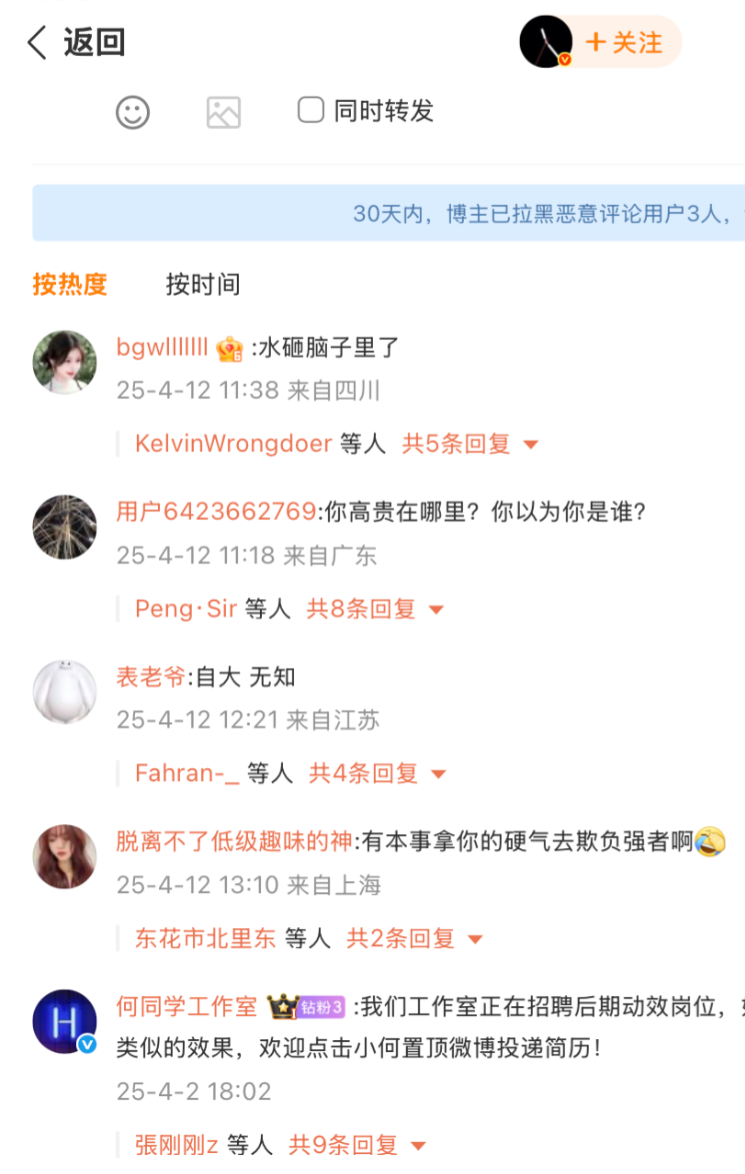This screenshot has height=1174, width=745.
Task: Enable the 同时转发 checkbox
Action: tap(311, 111)
